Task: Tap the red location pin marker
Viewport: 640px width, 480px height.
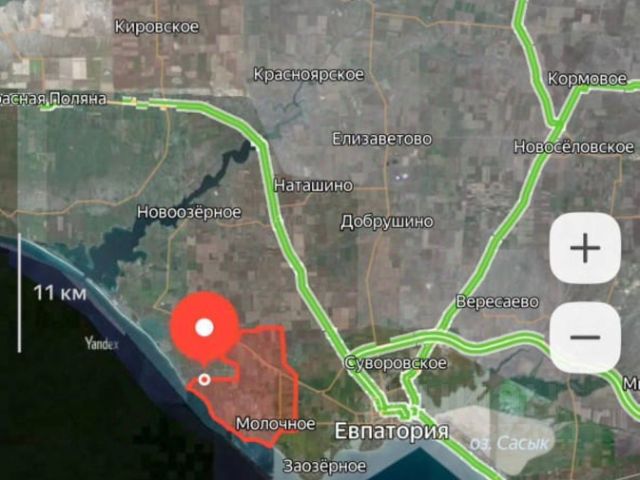Action: click(204, 328)
